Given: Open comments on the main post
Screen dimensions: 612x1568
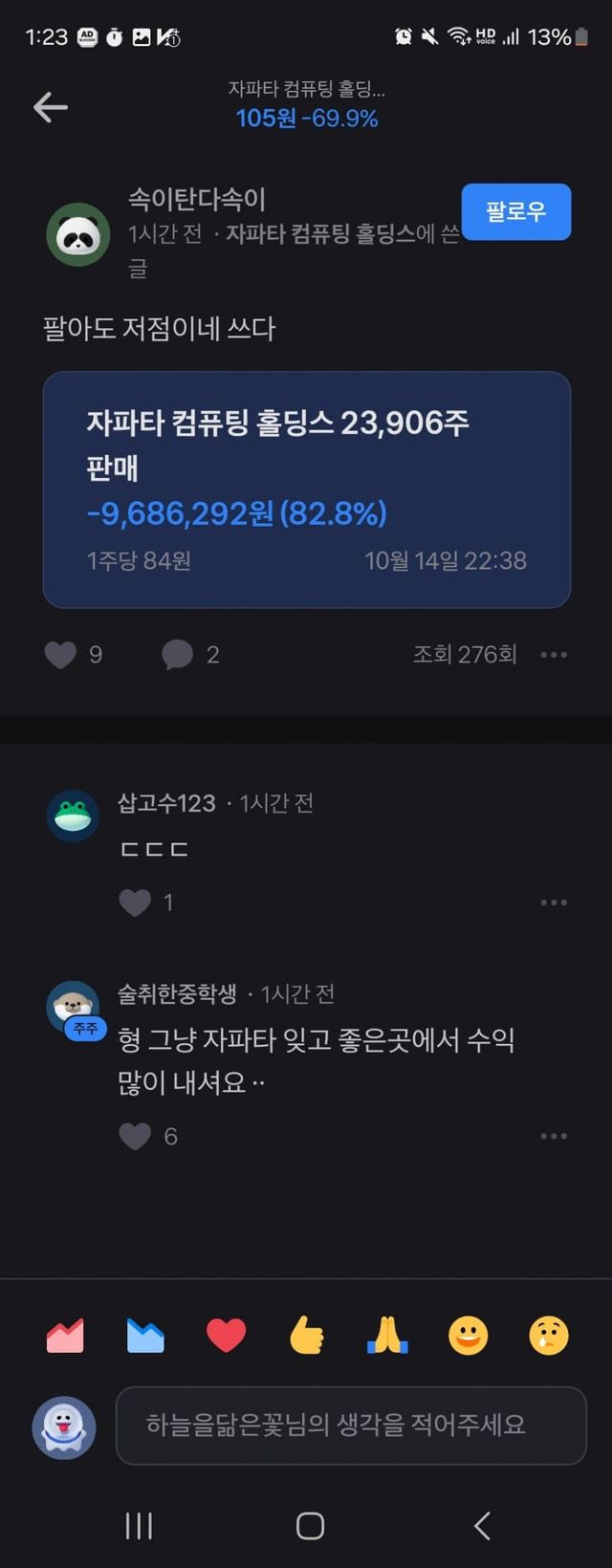Looking at the screenshot, I should coord(178,655).
